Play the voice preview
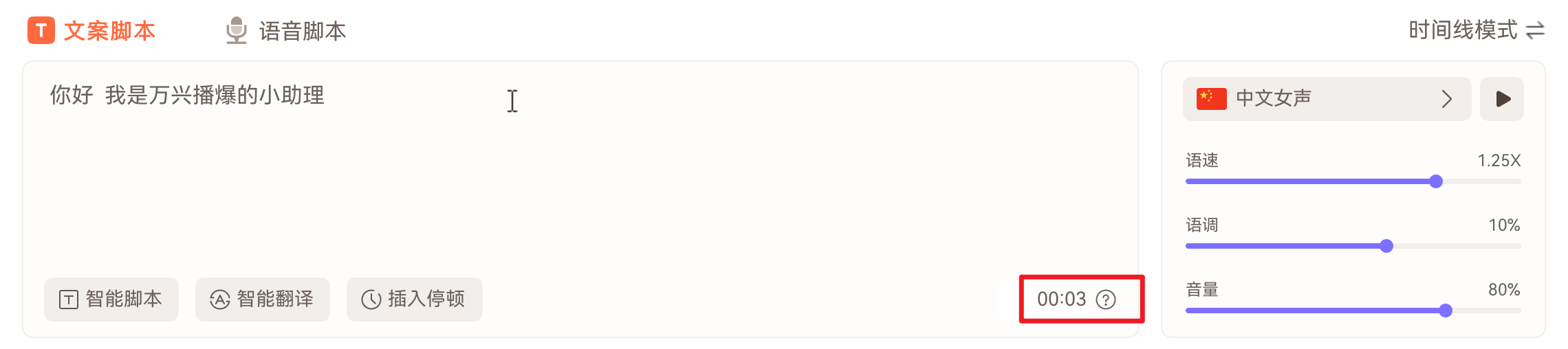1568x349 pixels. (1502, 99)
